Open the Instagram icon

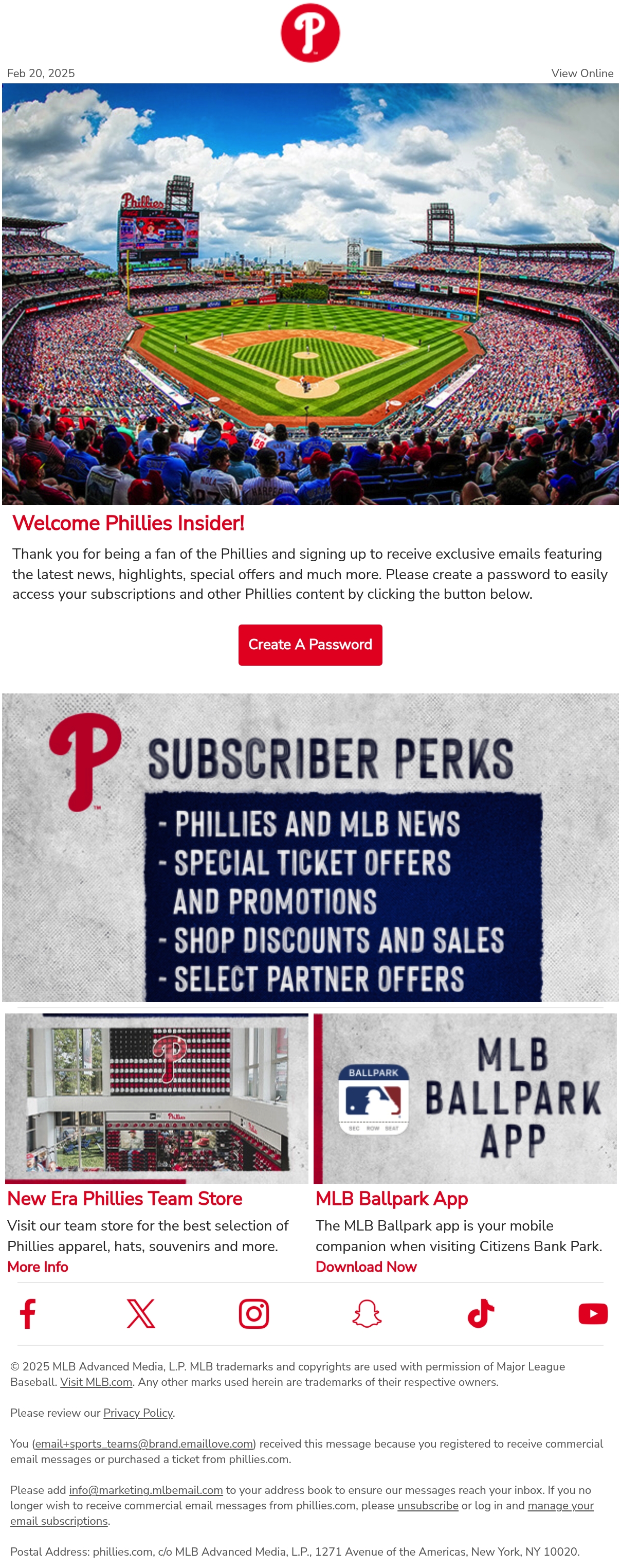253,1313
